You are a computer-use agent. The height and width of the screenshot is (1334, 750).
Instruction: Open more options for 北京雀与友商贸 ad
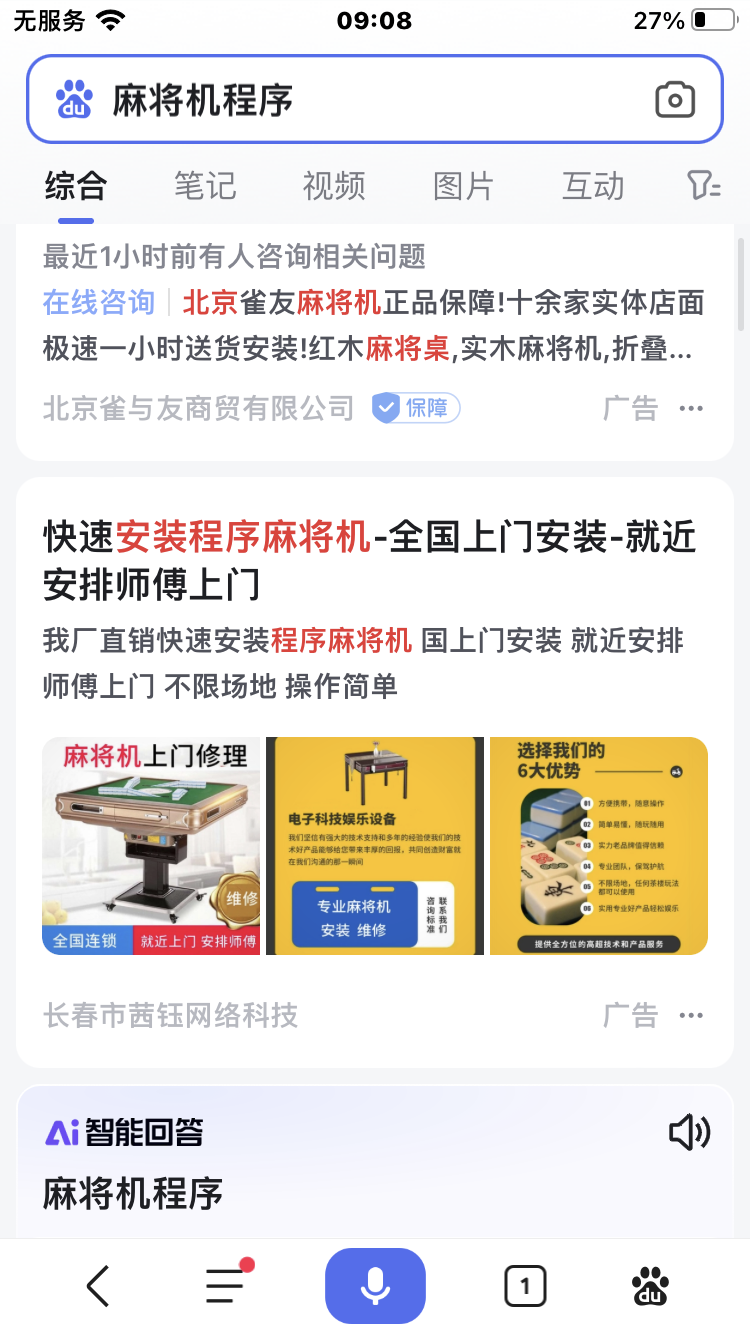coord(691,408)
